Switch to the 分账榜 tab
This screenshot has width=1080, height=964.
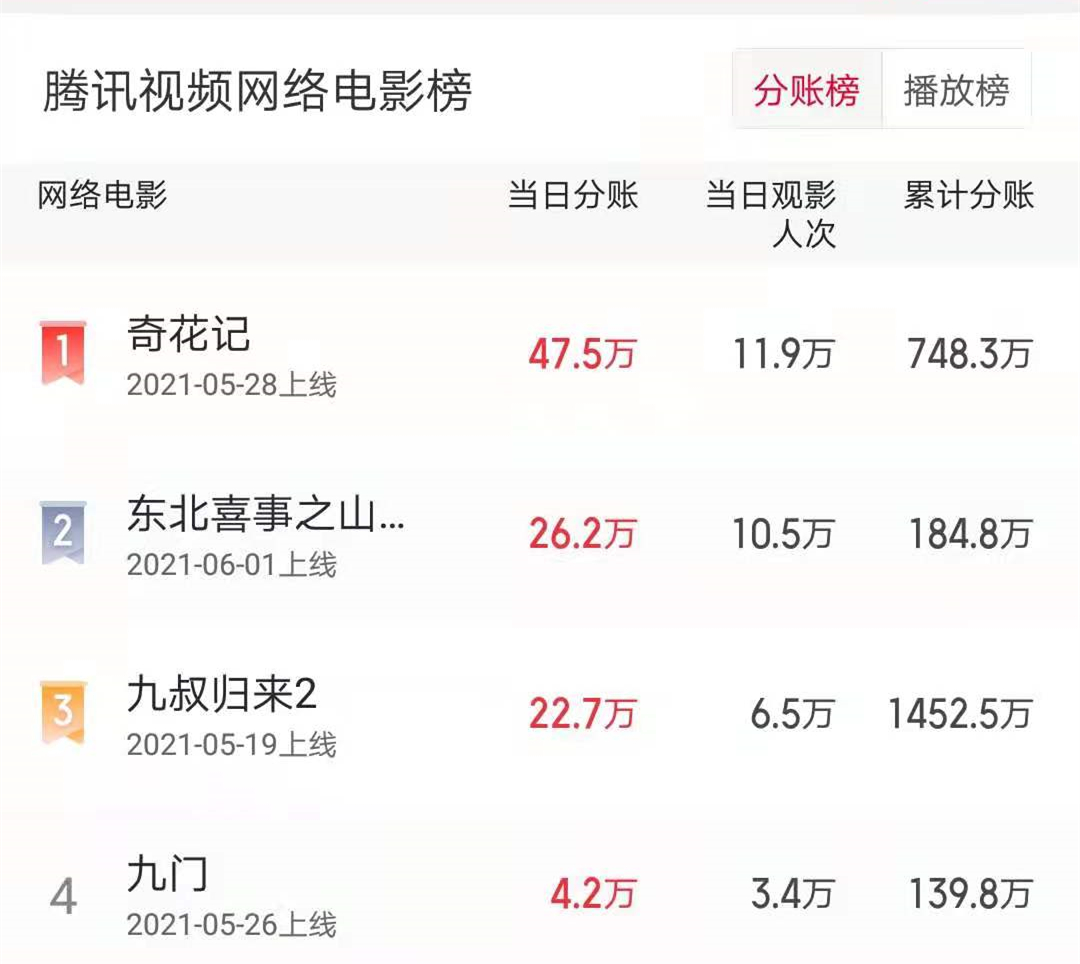click(x=806, y=91)
